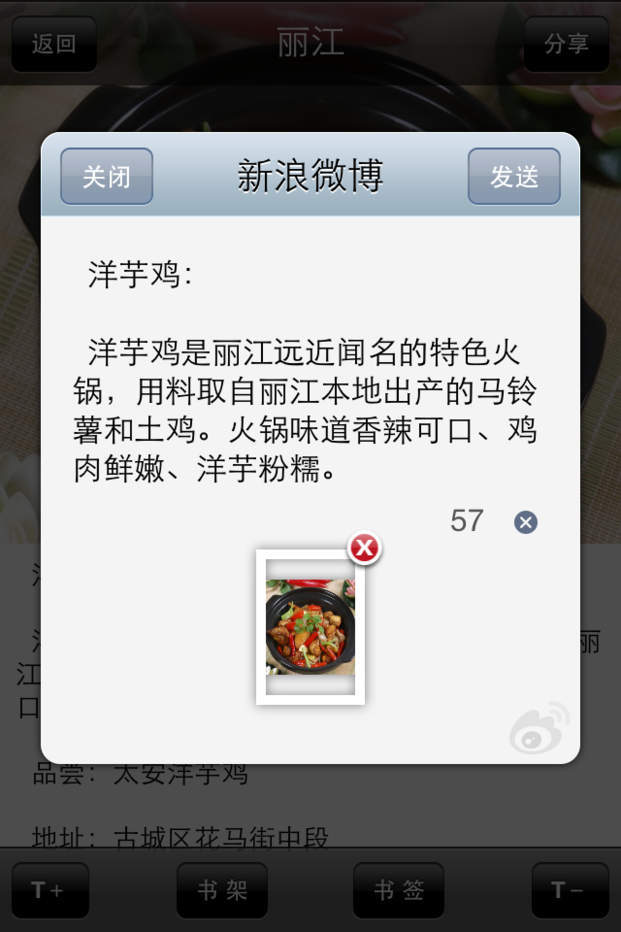Tap the 分享 share button

click(x=566, y=44)
